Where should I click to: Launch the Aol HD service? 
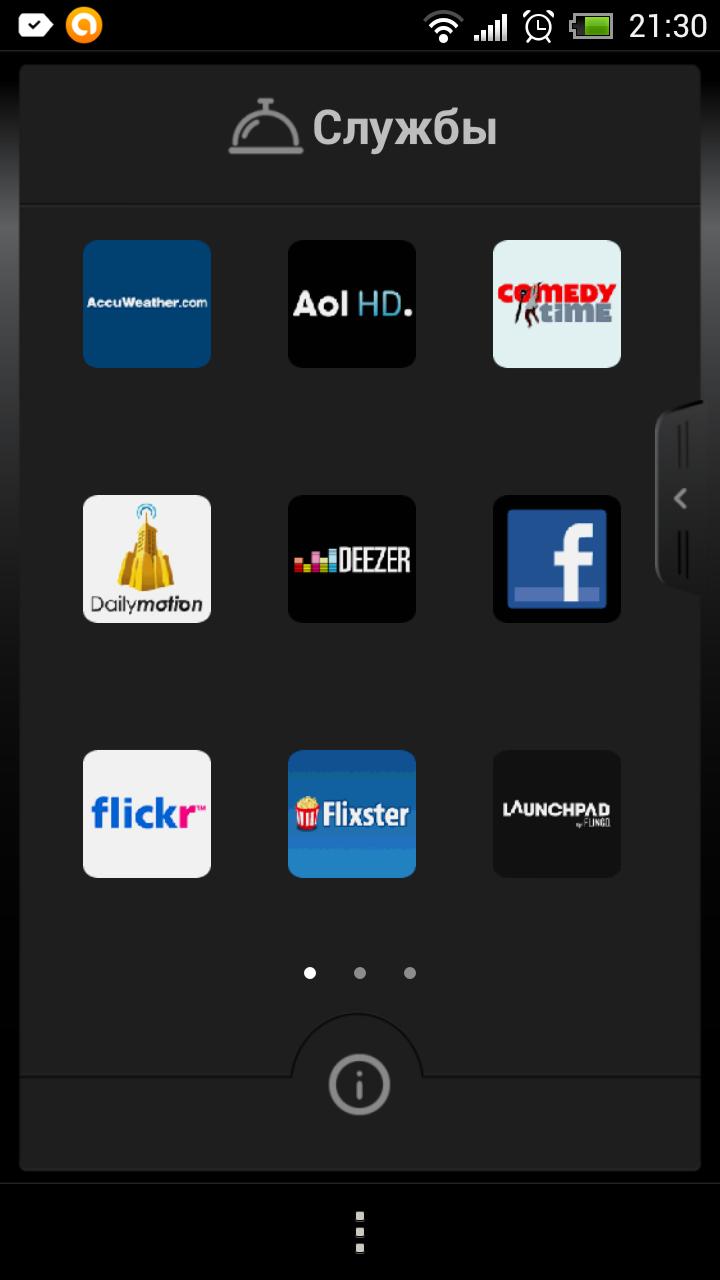352,304
